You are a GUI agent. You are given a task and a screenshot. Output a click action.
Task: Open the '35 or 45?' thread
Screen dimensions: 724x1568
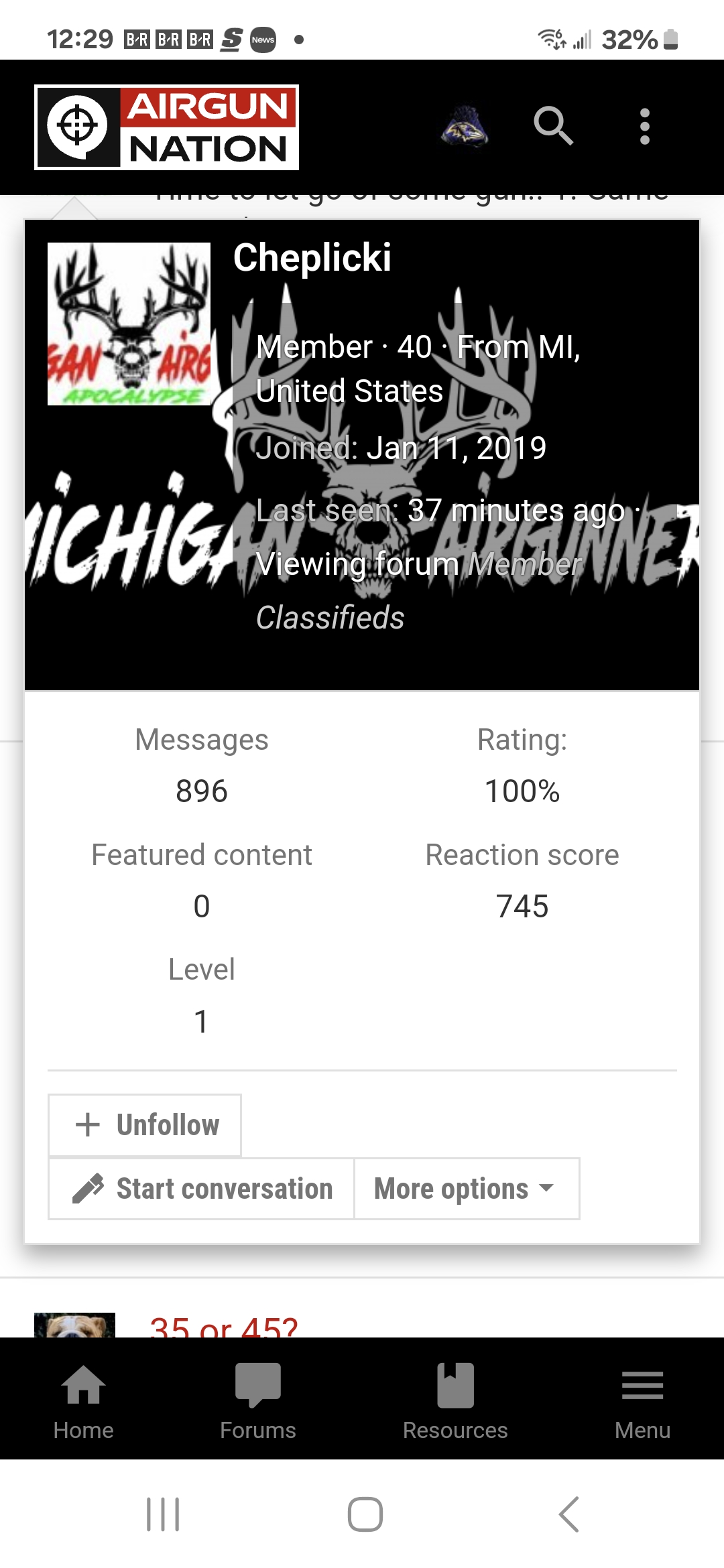click(x=224, y=1327)
